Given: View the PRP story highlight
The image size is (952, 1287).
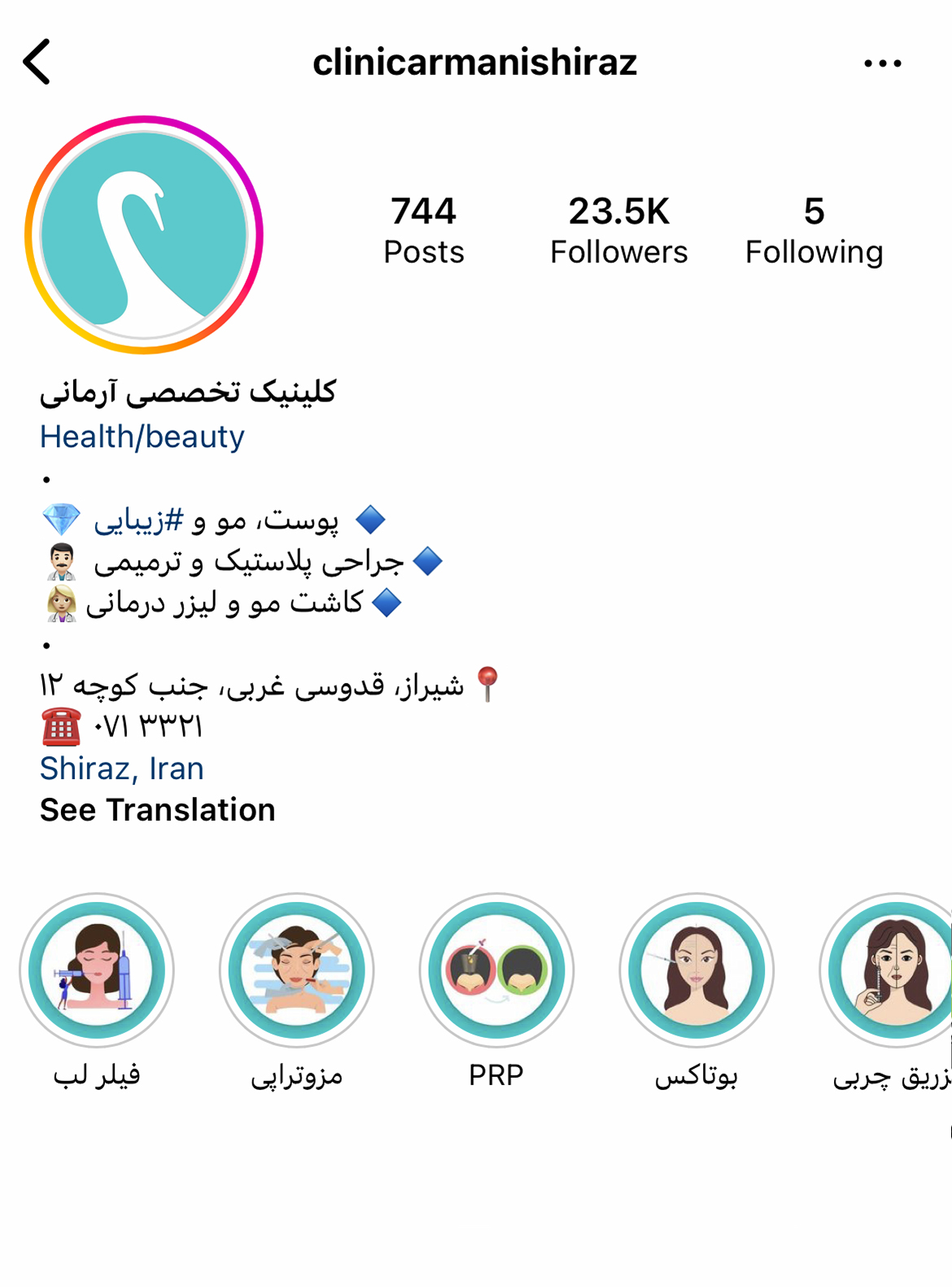Looking at the screenshot, I should pyautogui.click(x=496, y=970).
